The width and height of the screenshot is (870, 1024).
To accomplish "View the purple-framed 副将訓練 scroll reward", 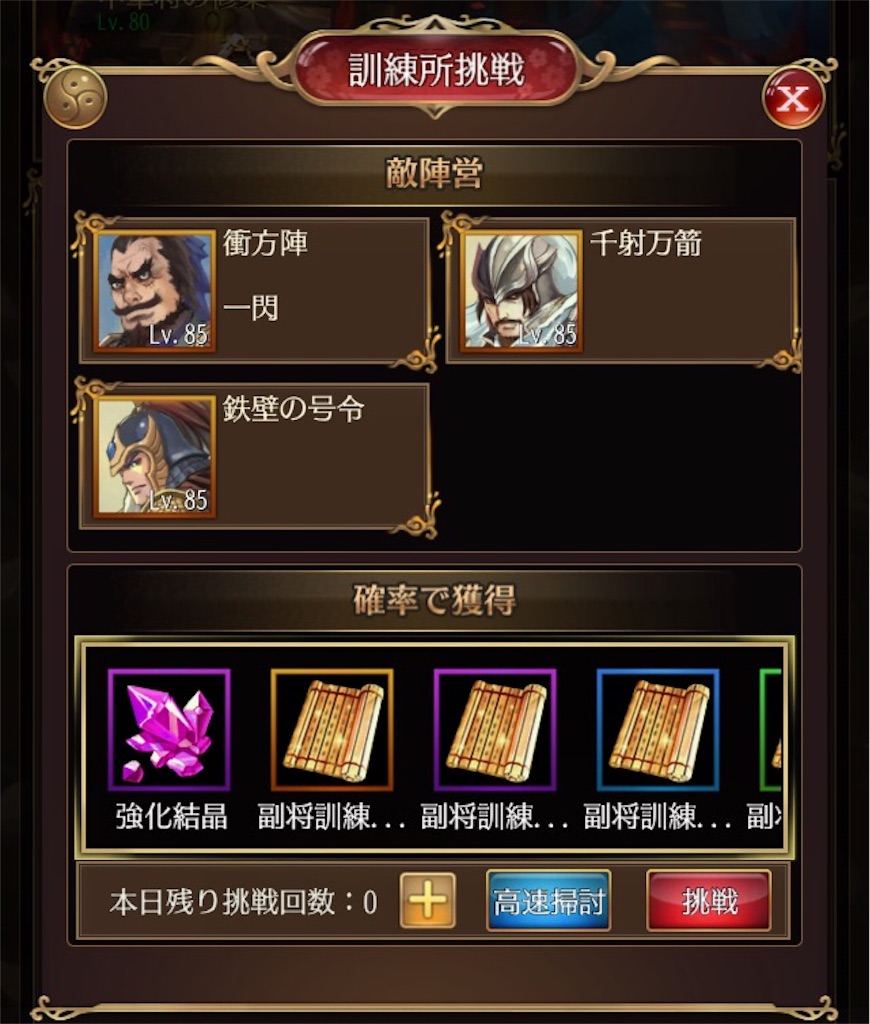I will (x=495, y=730).
